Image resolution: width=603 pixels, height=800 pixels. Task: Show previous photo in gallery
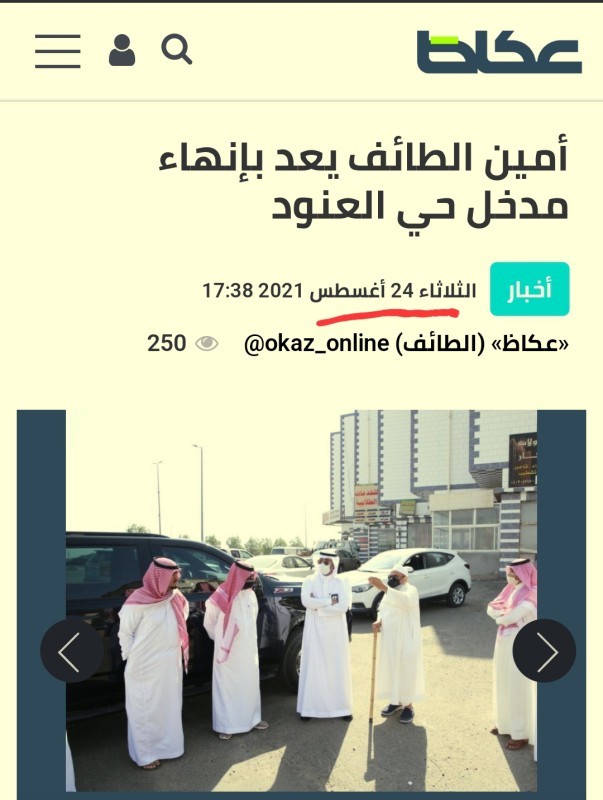tap(70, 652)
